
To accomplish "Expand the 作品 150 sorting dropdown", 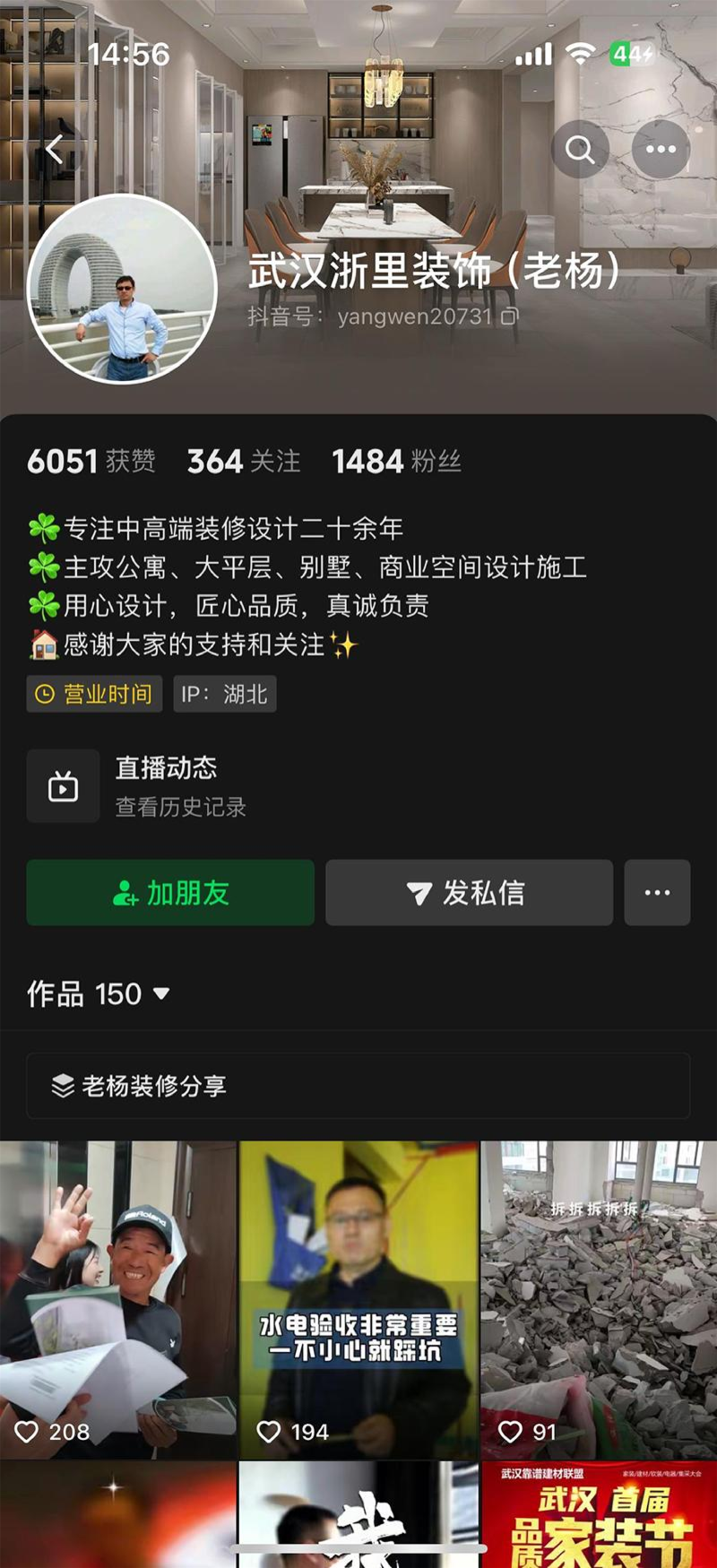I will pos(99,994).
